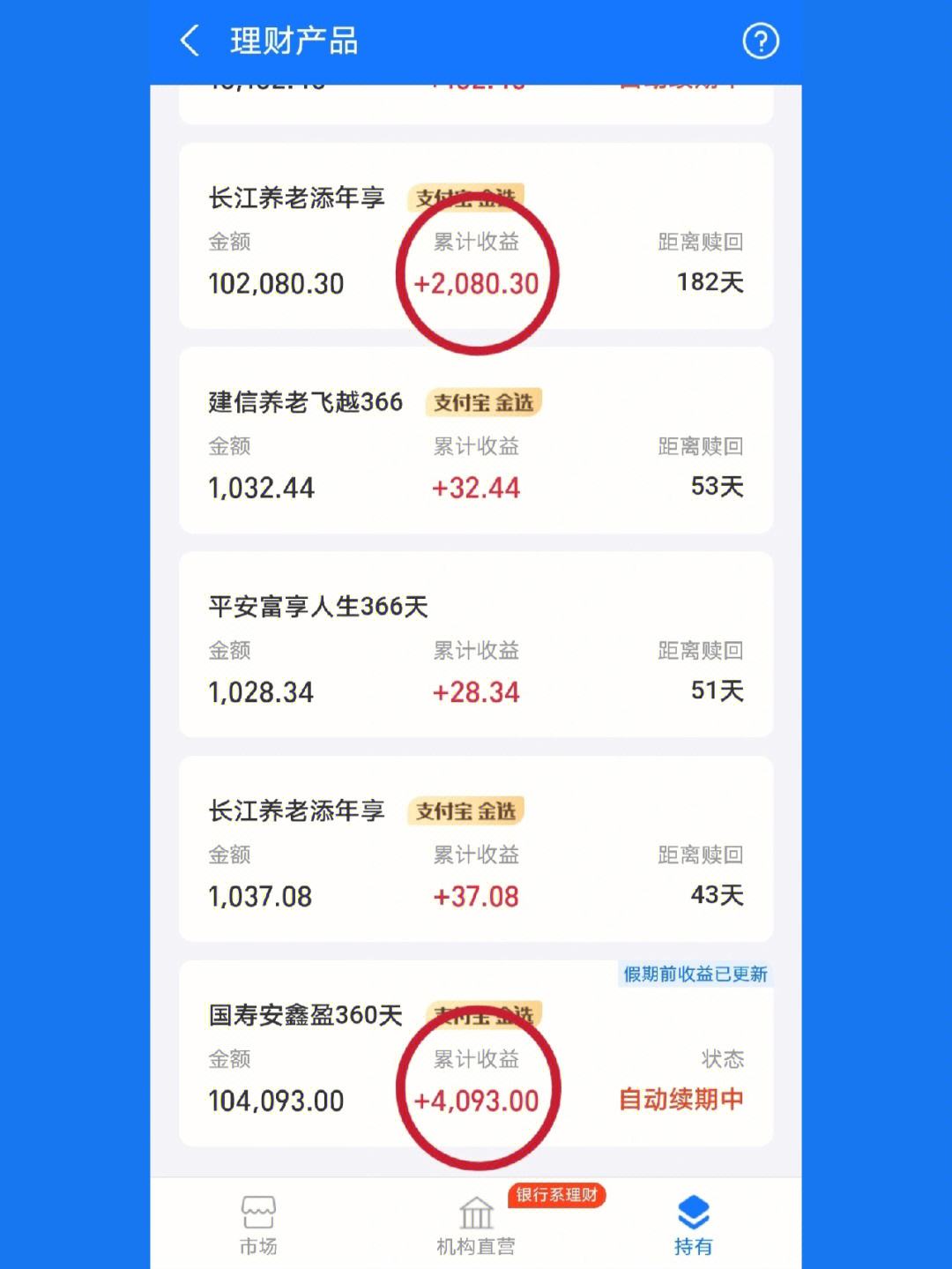Switch to the 机构直营 tab
This screenshot has height=1269, width=952.
point(476,1225)
